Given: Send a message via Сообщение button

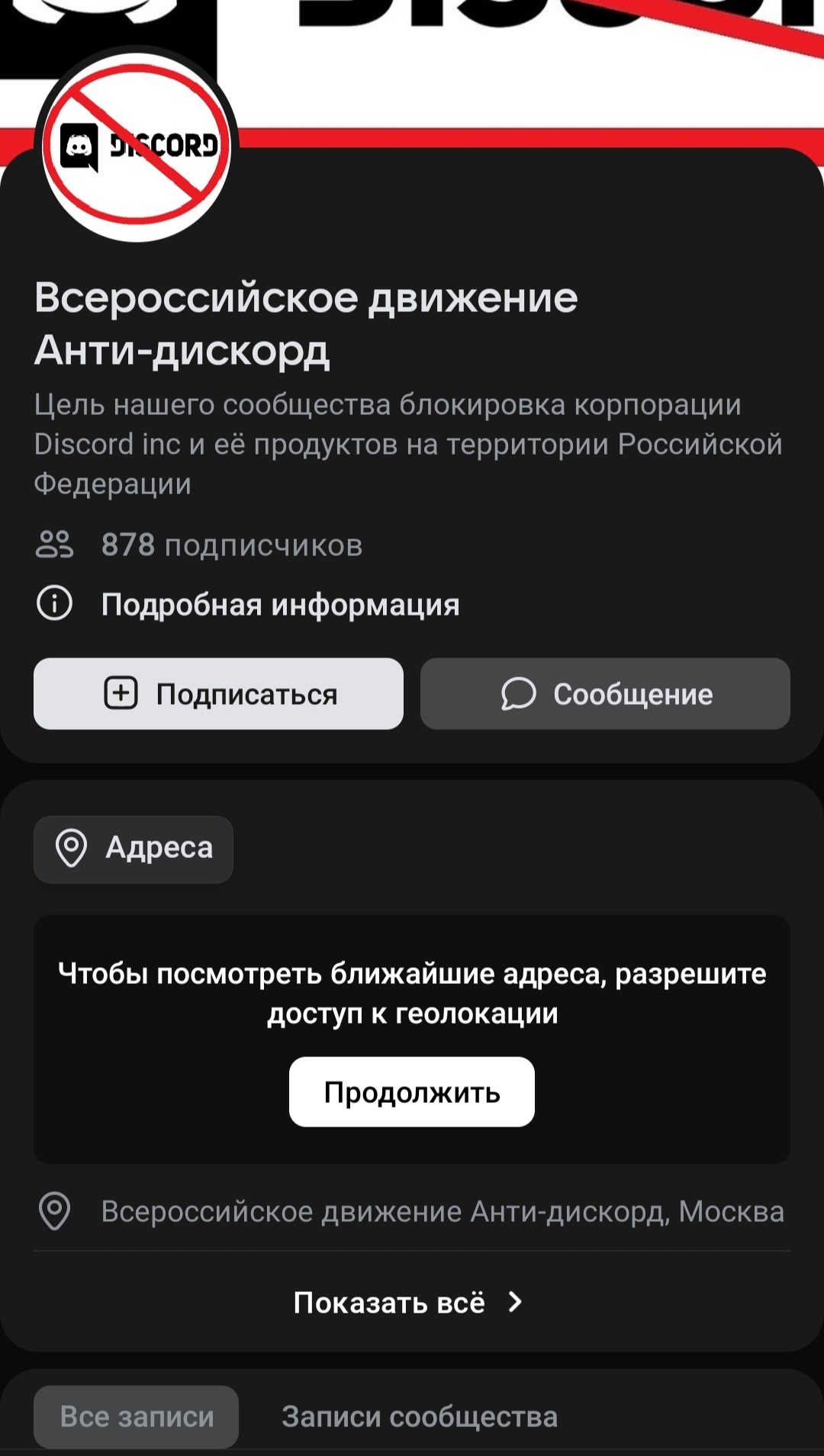Looking at the screenshot, I should [605, 694].
